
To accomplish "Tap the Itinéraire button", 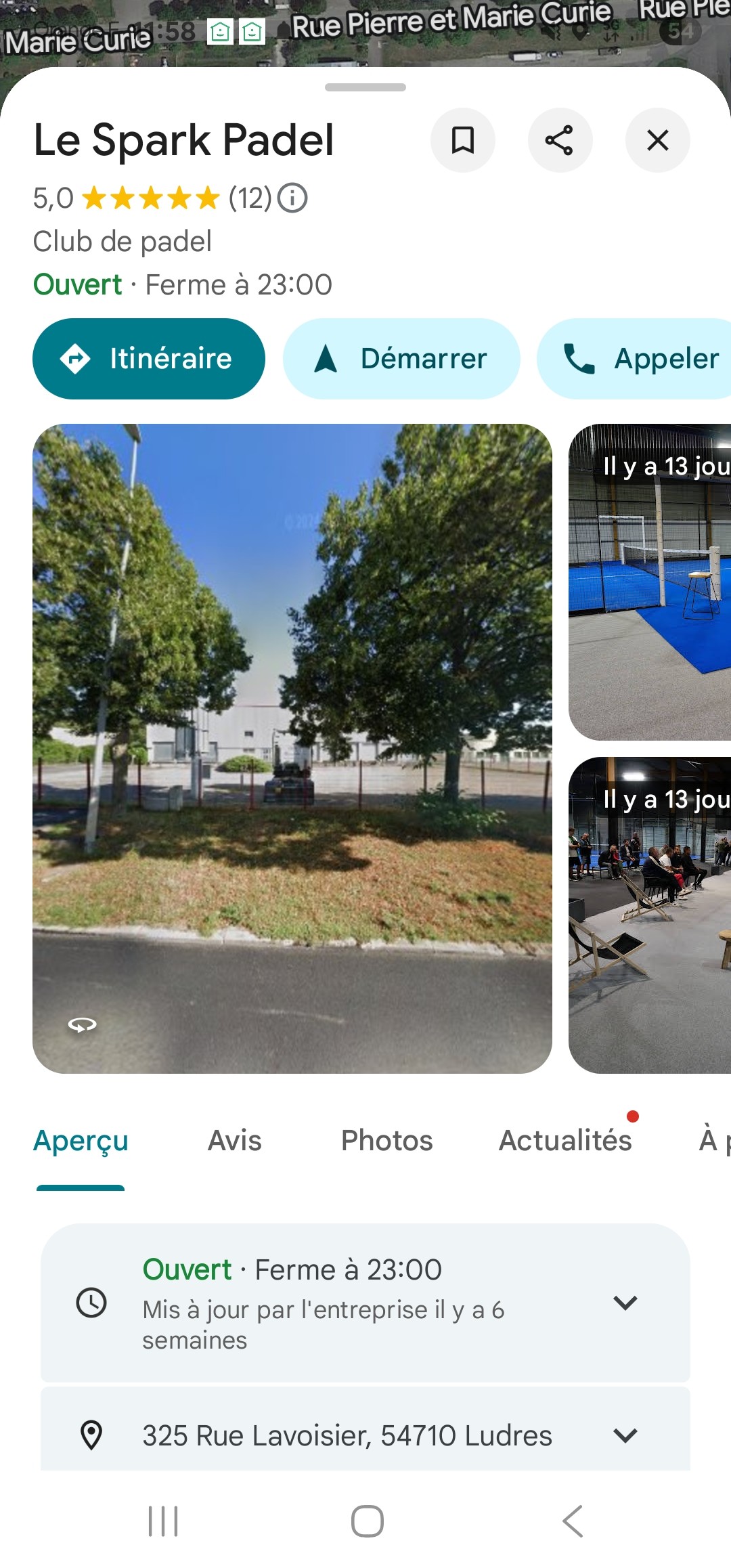I will pos(149,359).
